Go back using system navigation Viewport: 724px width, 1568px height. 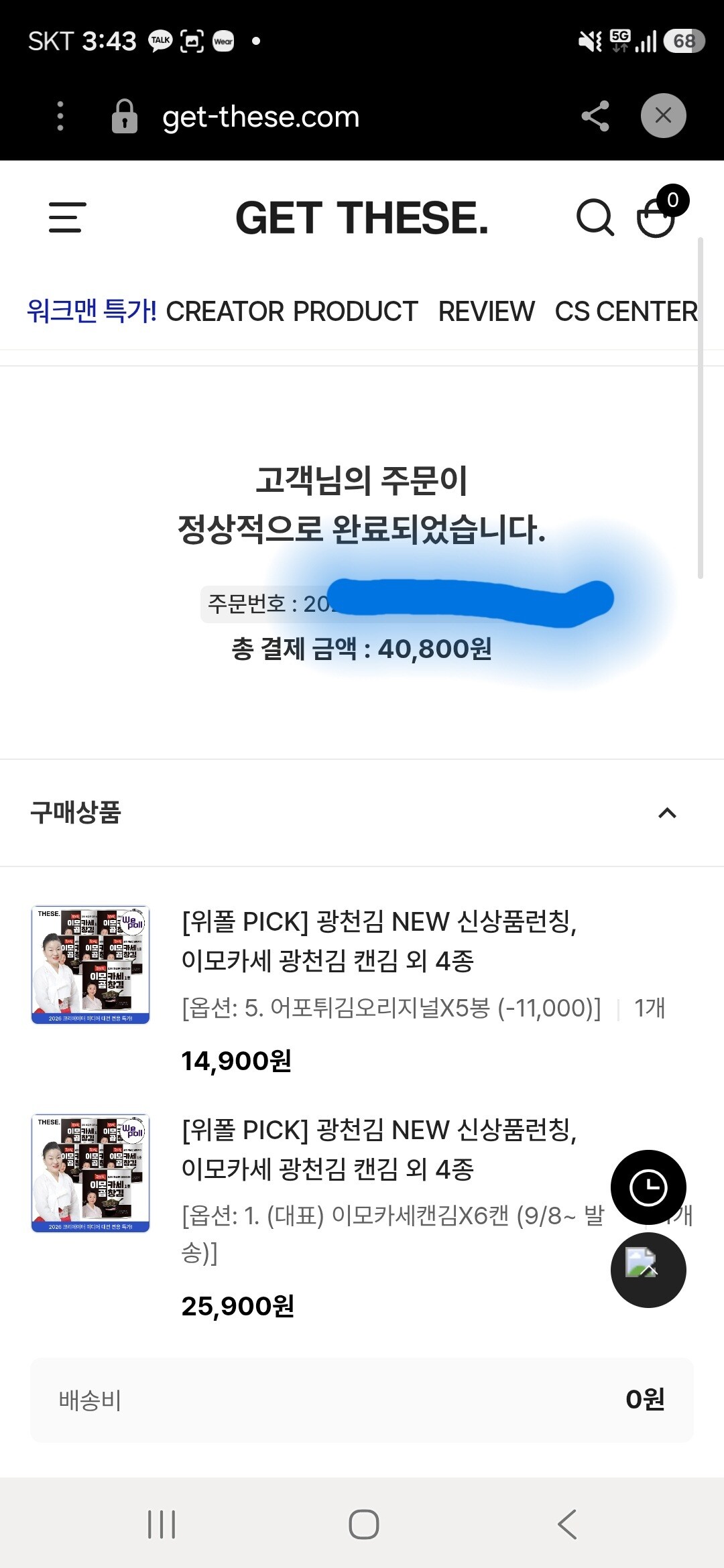click(567, 1524)
